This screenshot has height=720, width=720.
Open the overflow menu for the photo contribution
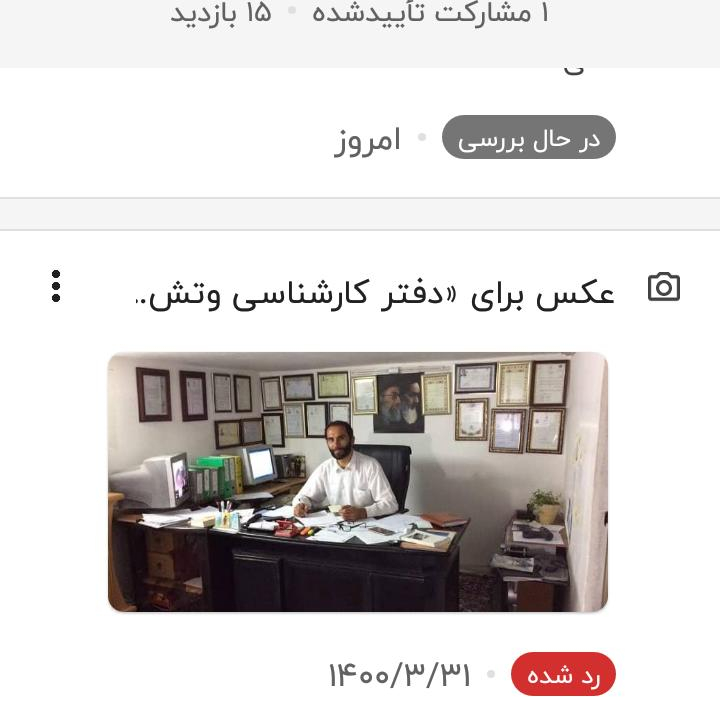point(57,287)
